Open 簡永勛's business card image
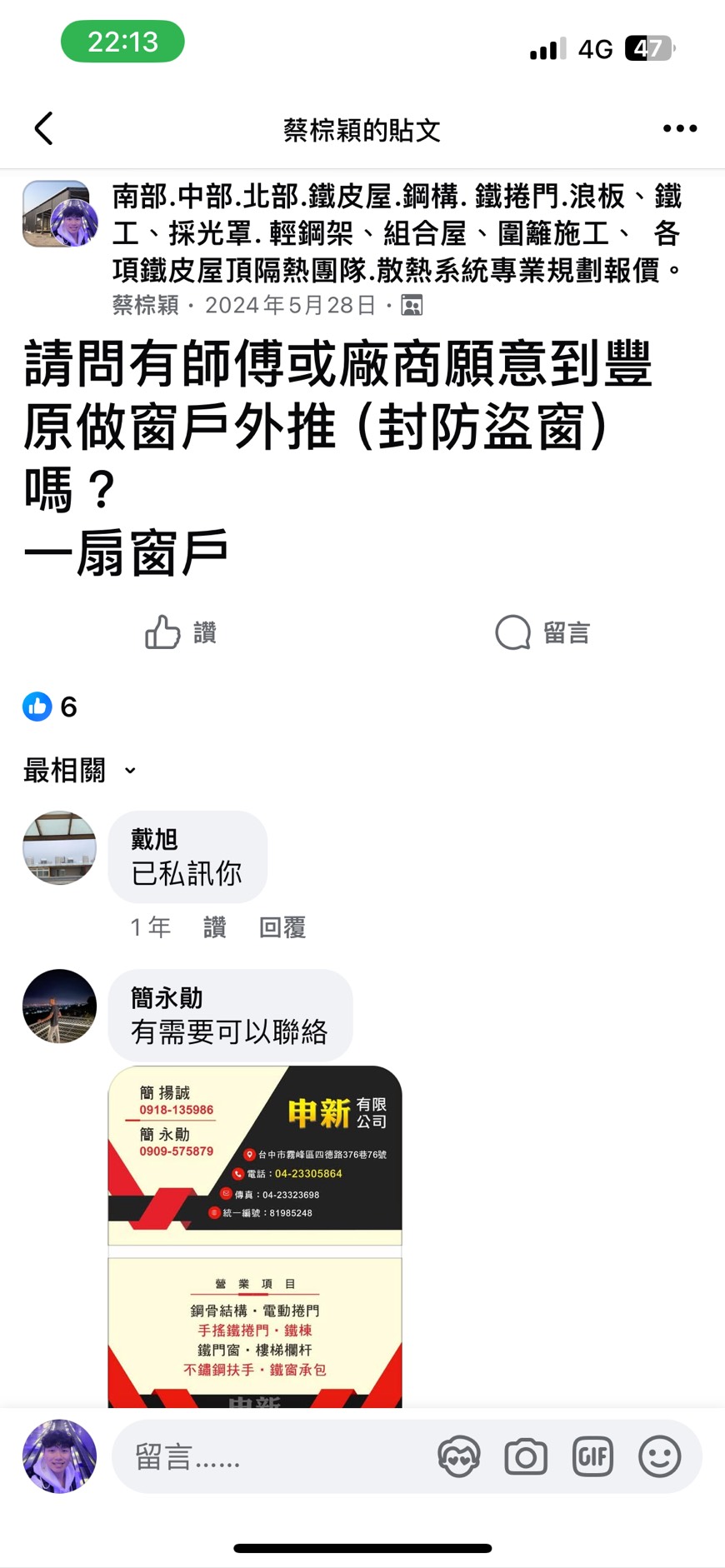Viewport: 725px width, 1568px height. [255, 1236]
